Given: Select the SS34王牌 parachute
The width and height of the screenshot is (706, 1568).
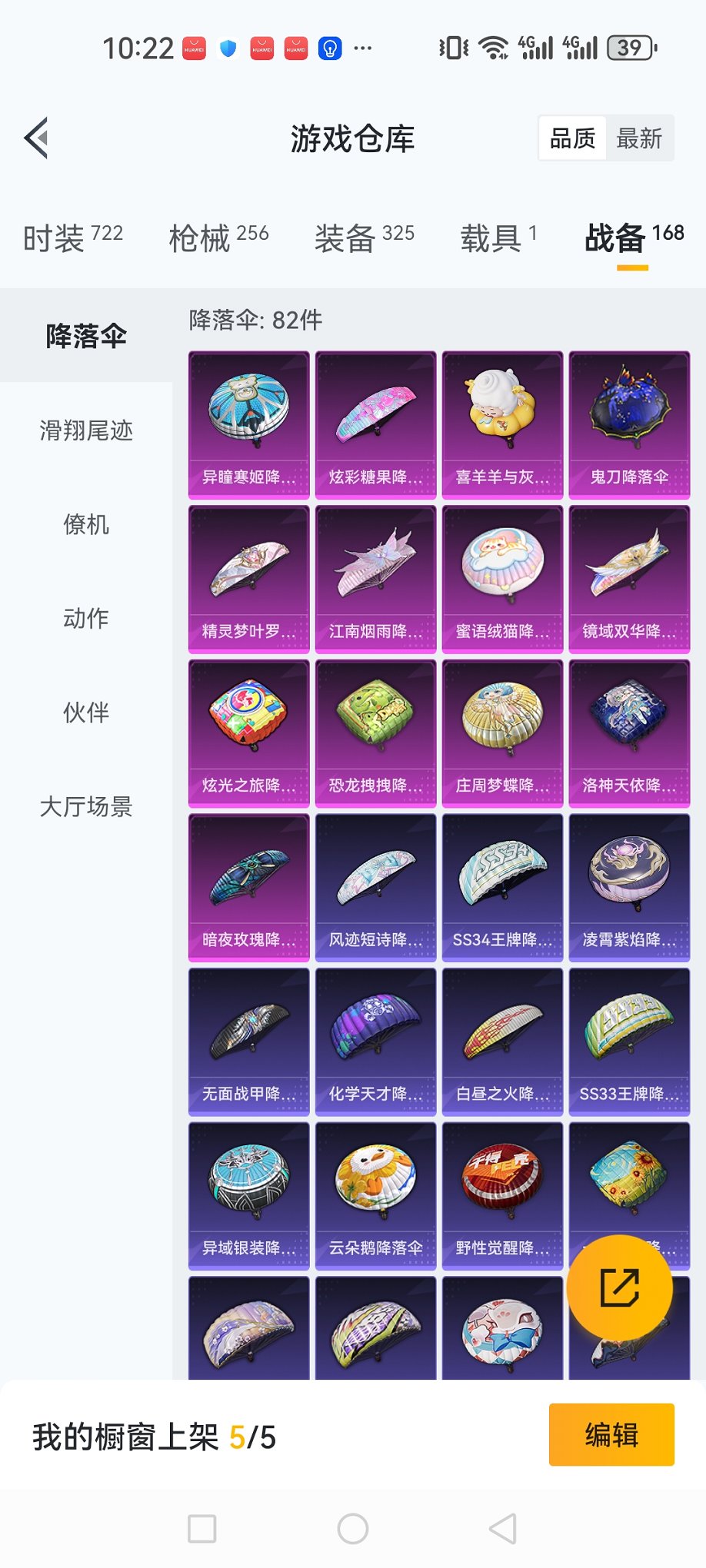Looking at the screenshot, I should [x=502, y=880].
